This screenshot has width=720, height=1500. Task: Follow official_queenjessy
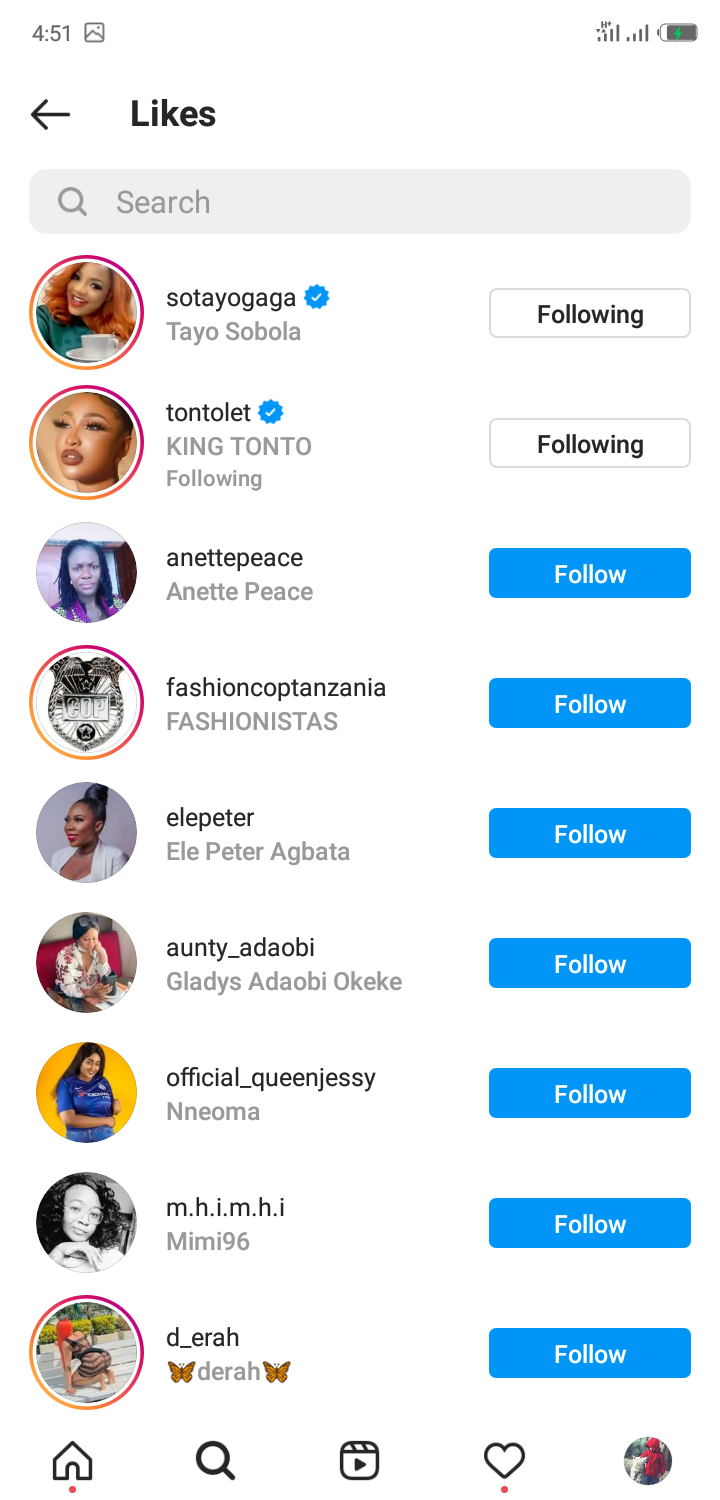click(x=589, y=1094)
